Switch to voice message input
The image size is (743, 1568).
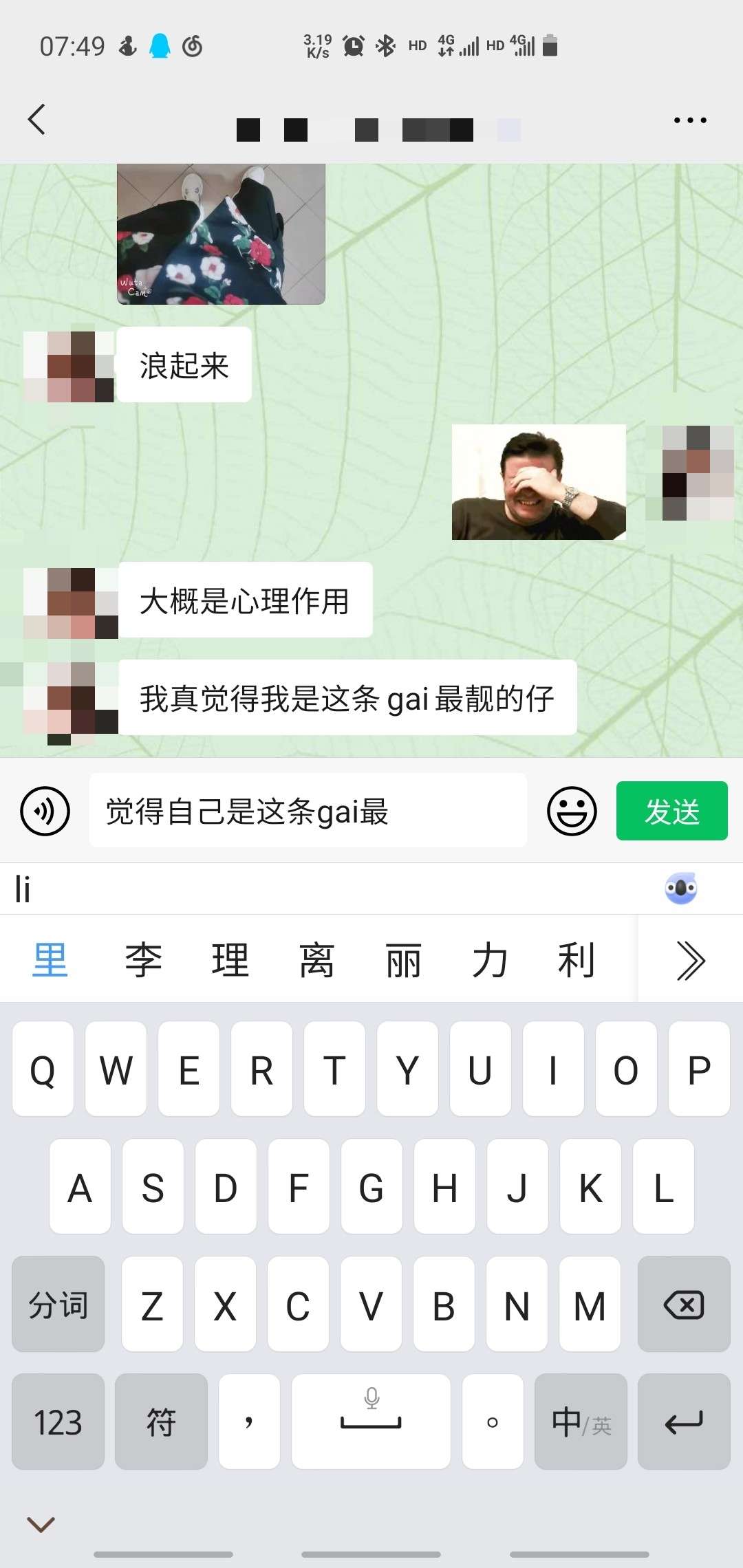point(45,811)
